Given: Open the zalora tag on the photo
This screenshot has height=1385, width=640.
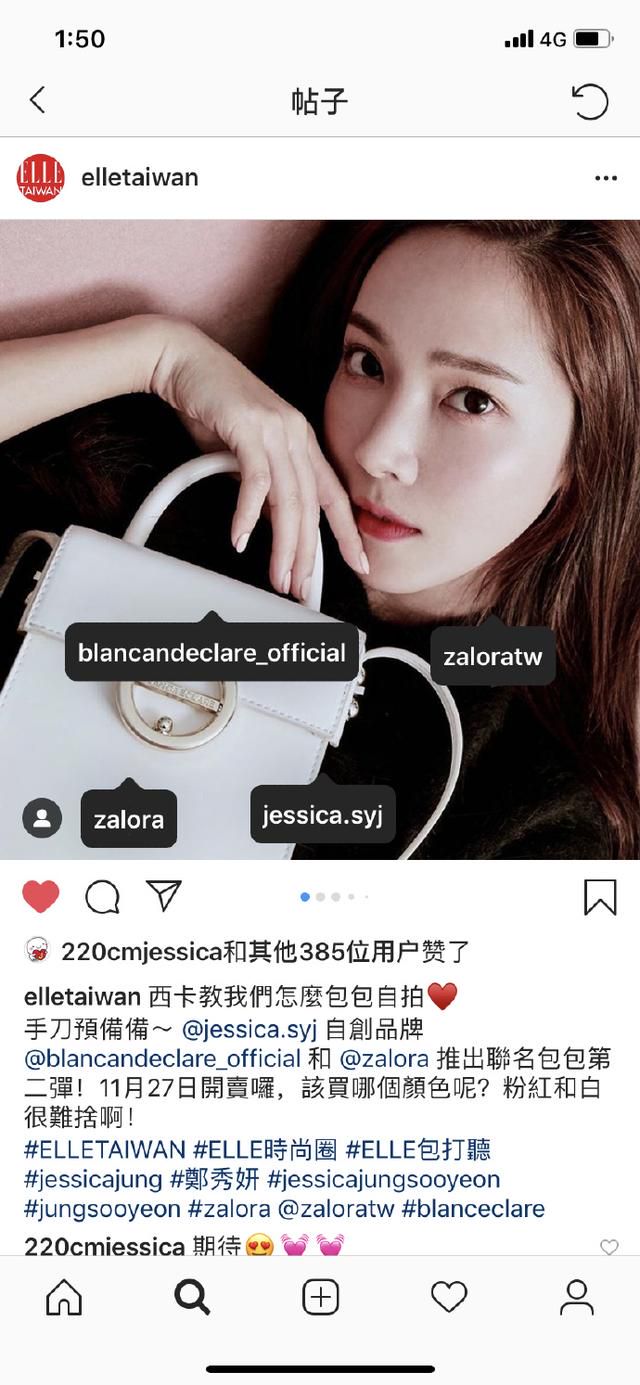Looking at the screenshot, I should tap(129, 819).
